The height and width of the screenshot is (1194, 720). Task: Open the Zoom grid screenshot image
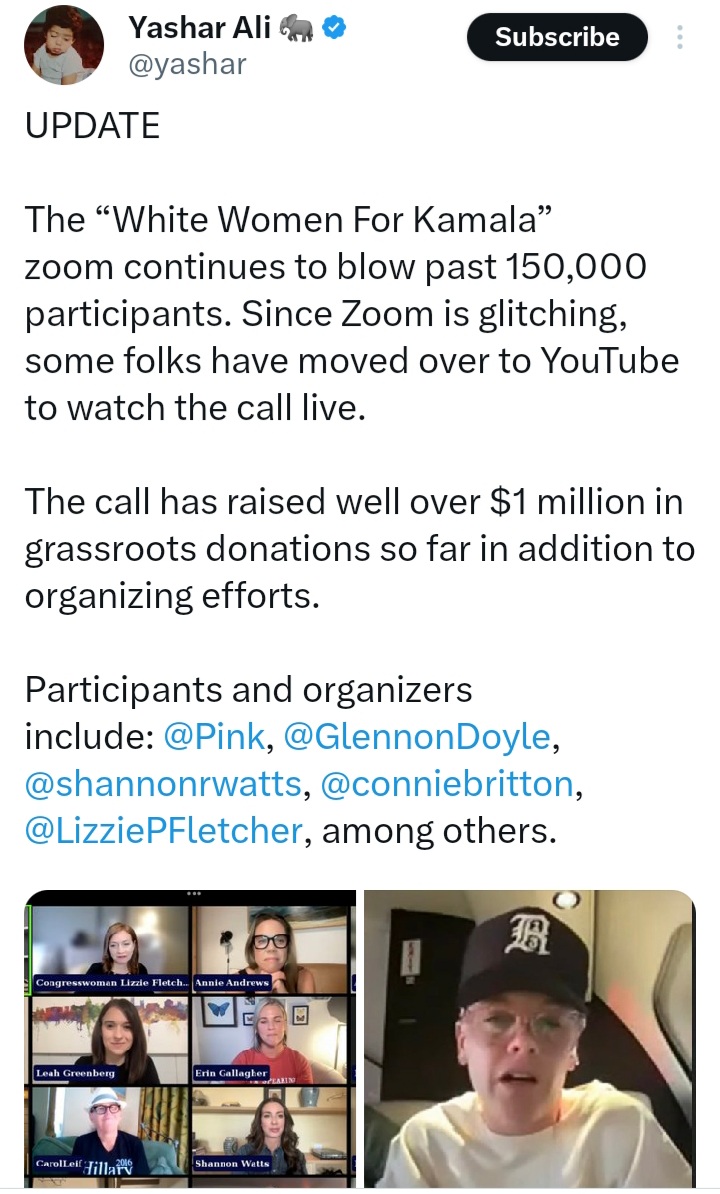coord(190,1038)
